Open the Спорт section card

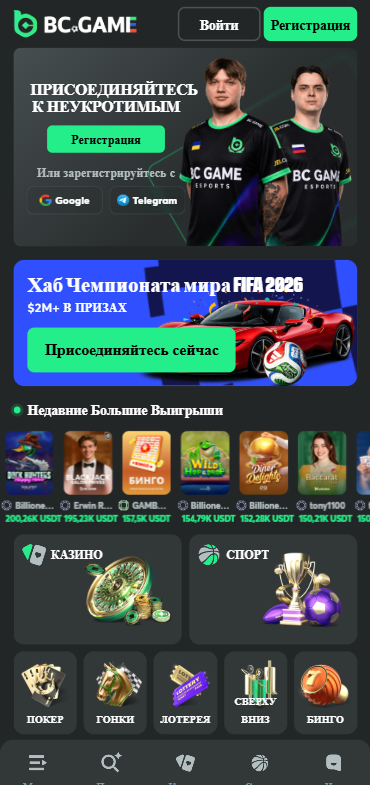tap(273, 589)
